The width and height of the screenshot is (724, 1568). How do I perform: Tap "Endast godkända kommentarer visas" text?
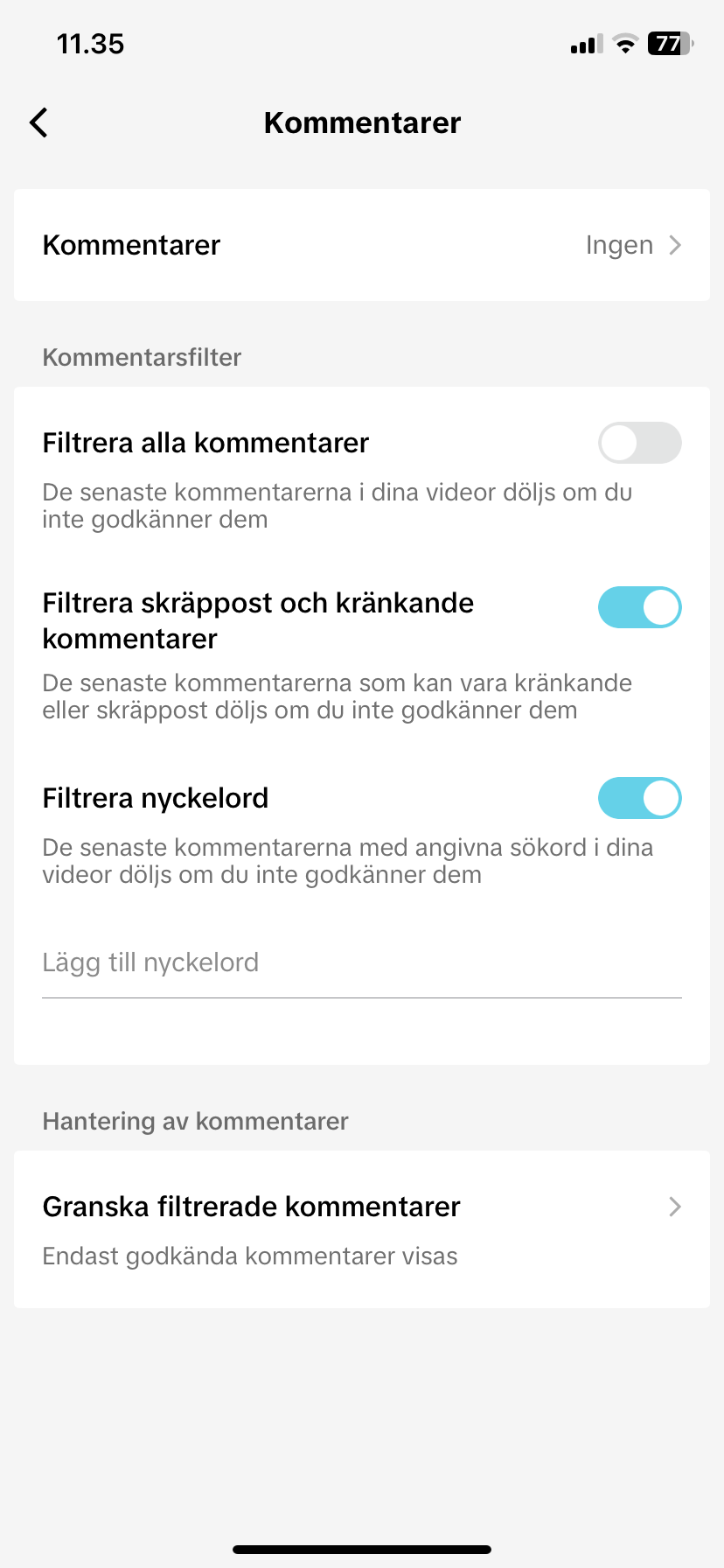(250, 1256)
